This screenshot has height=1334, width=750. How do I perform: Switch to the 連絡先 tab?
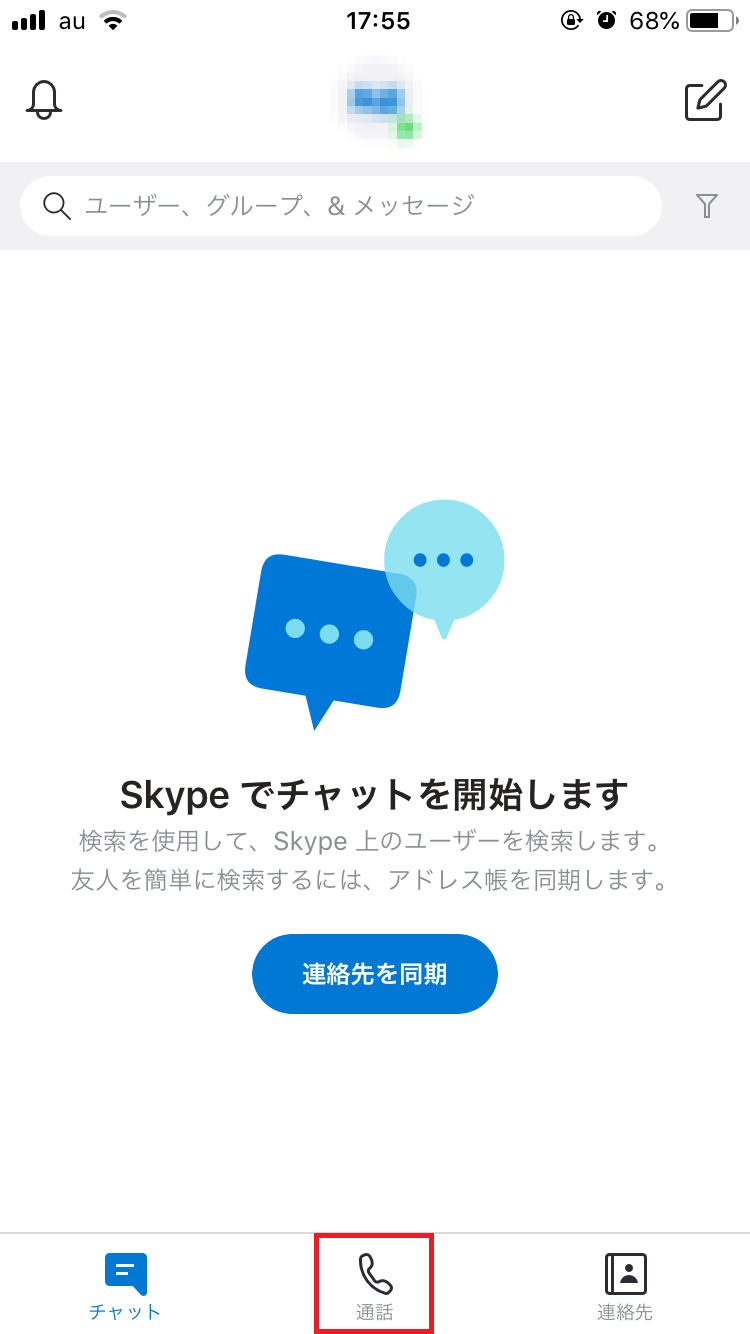(625, 1285)
